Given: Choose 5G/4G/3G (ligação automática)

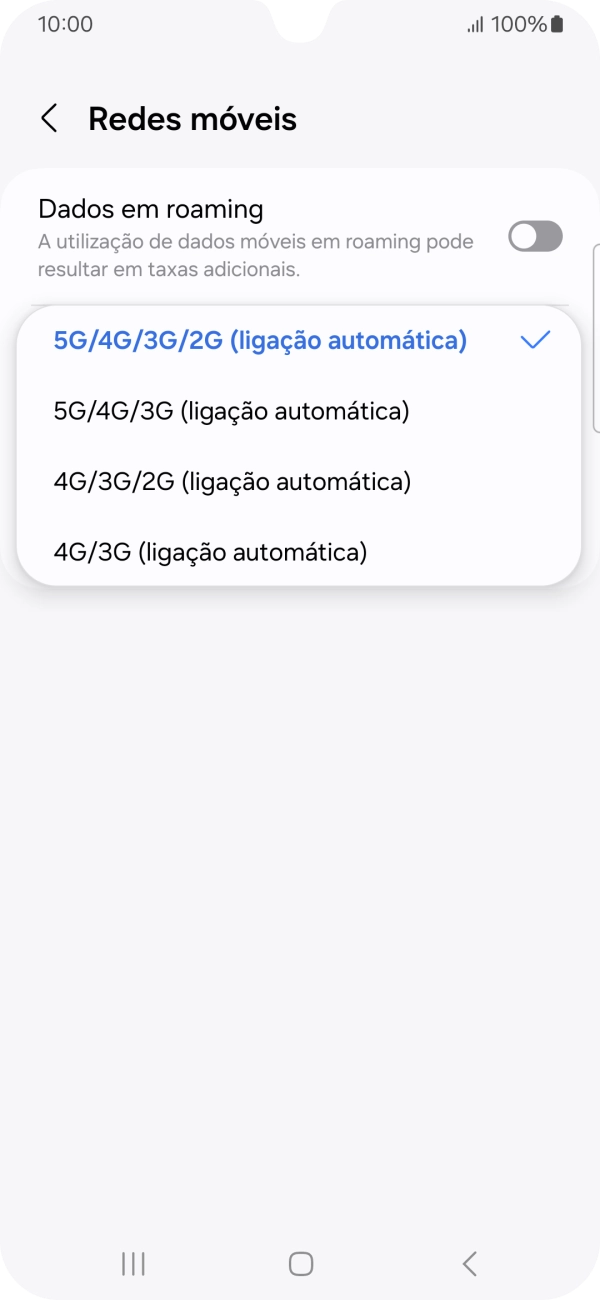Looking at the screenshot, I should coord(299,411).
